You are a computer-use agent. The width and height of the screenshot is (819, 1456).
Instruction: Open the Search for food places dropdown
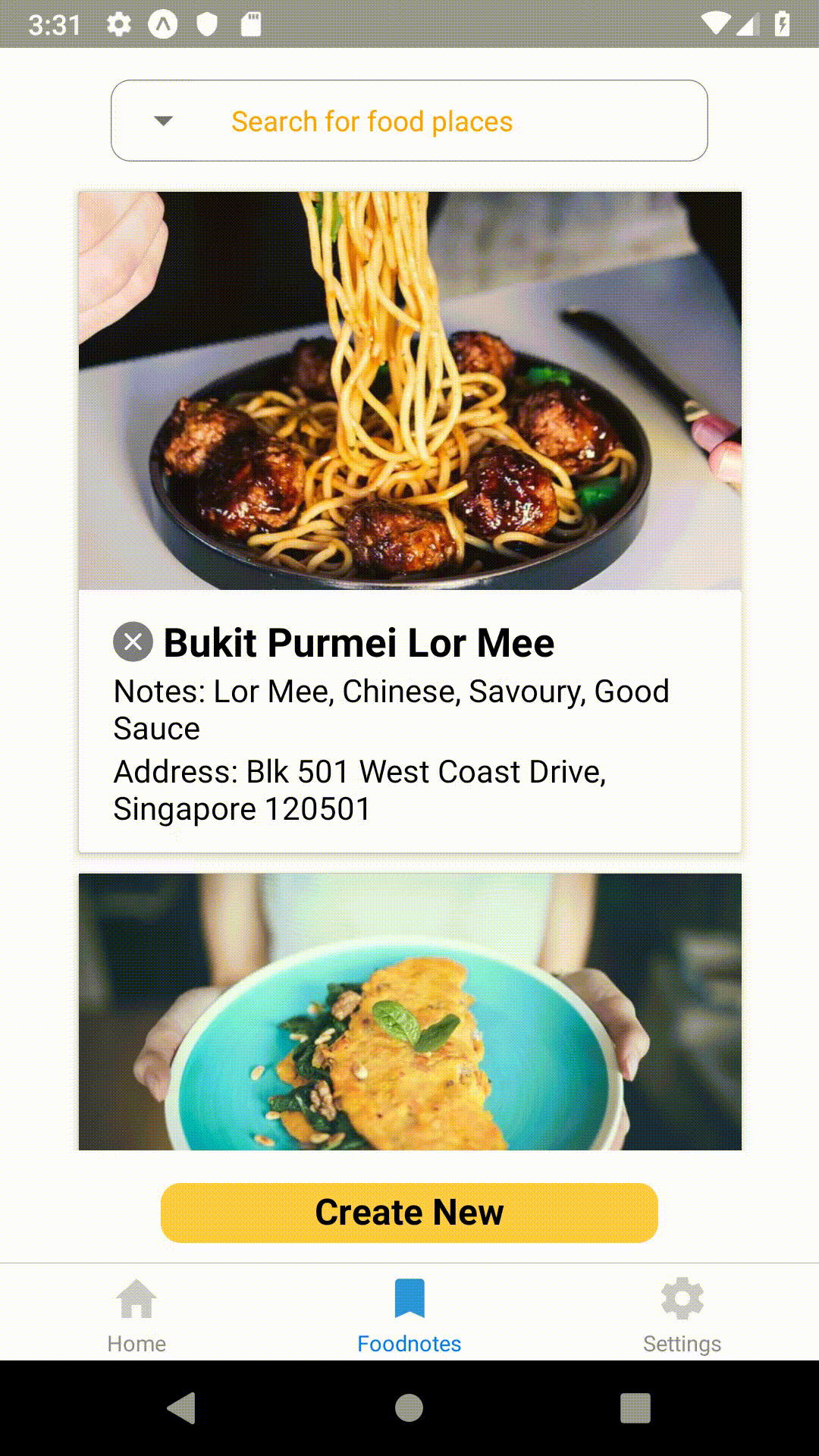pos(164,121)
